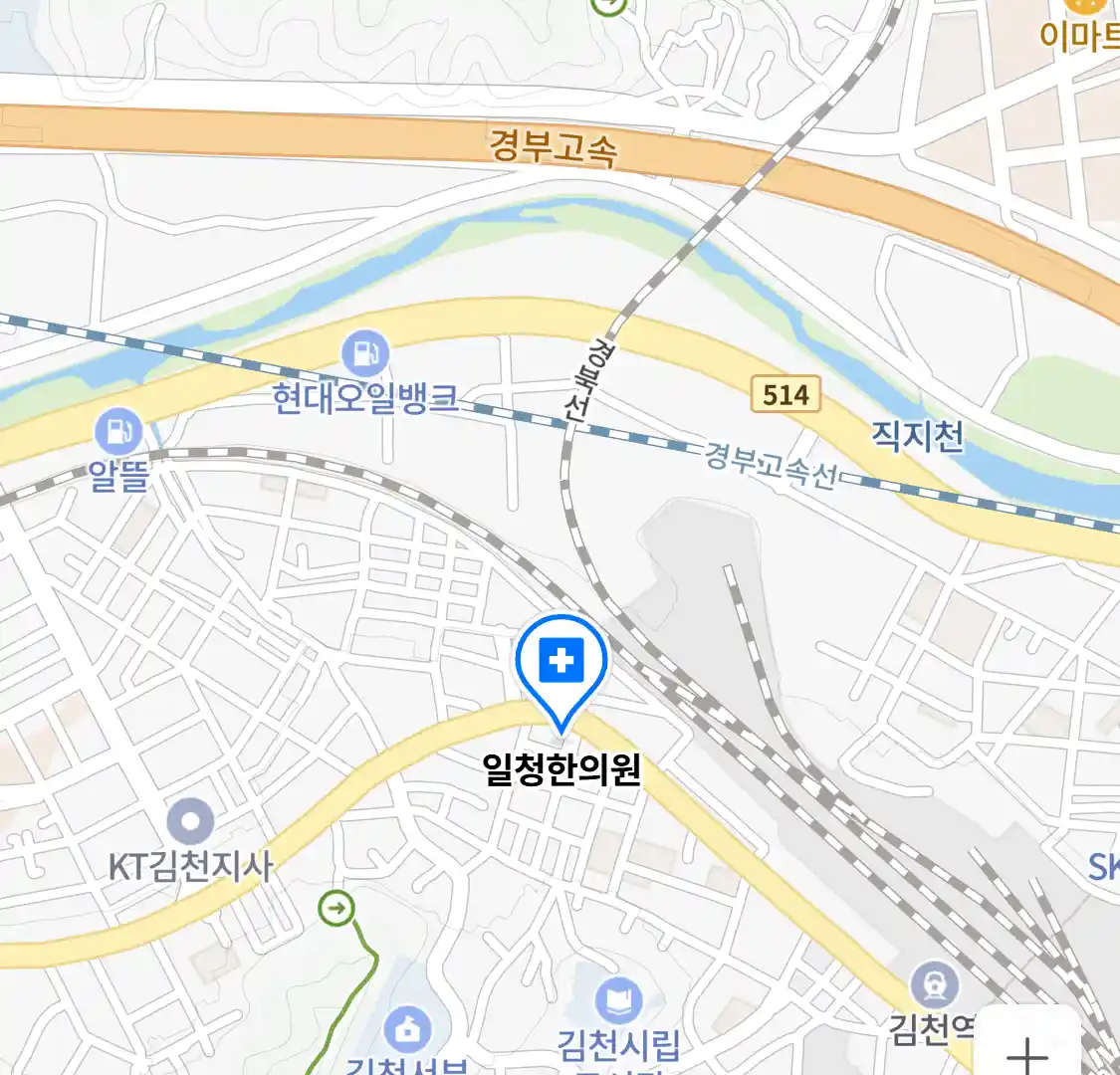
Task: Open the 김천시립 library marker
Action: coord(618,1000)
